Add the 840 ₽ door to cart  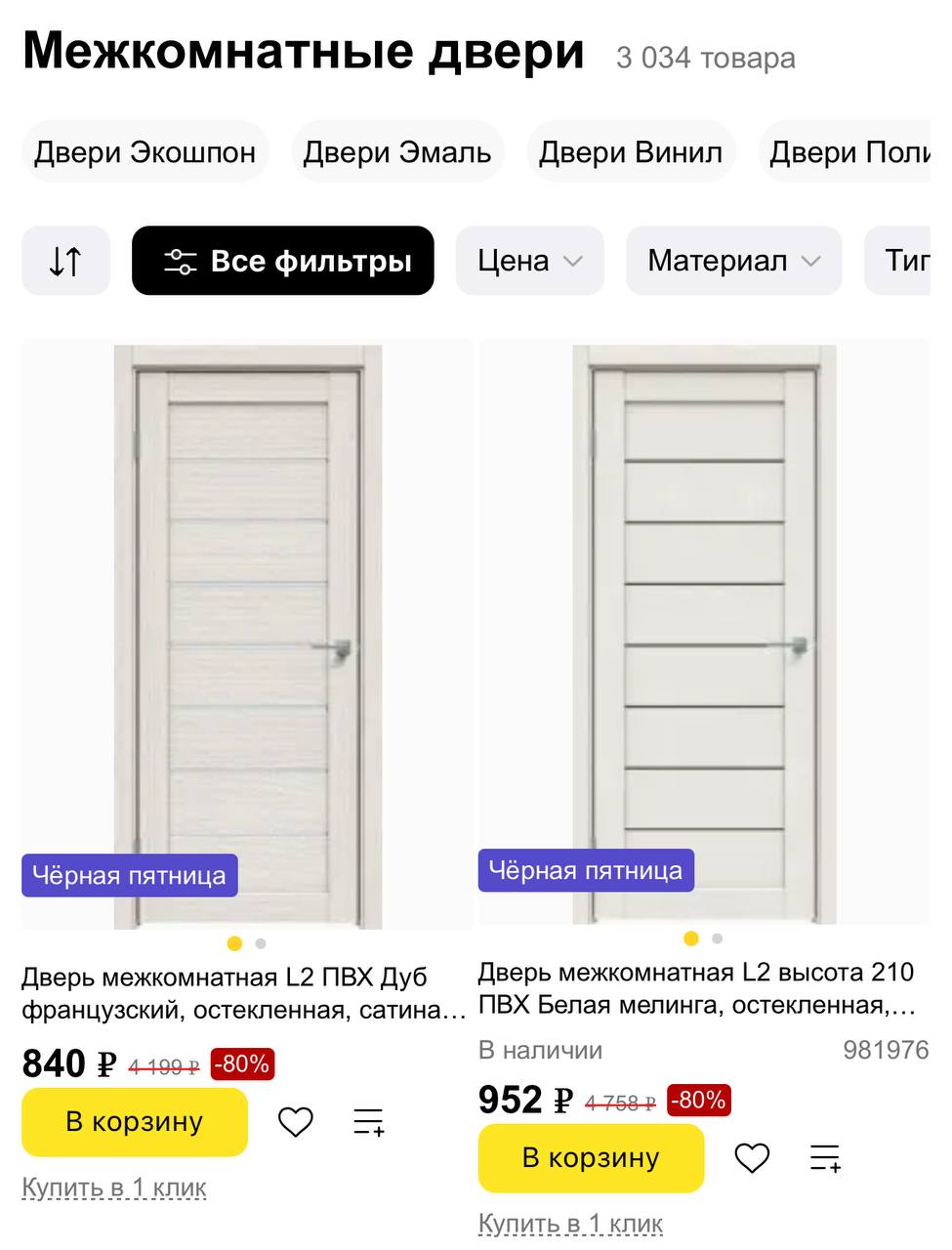135,1121
